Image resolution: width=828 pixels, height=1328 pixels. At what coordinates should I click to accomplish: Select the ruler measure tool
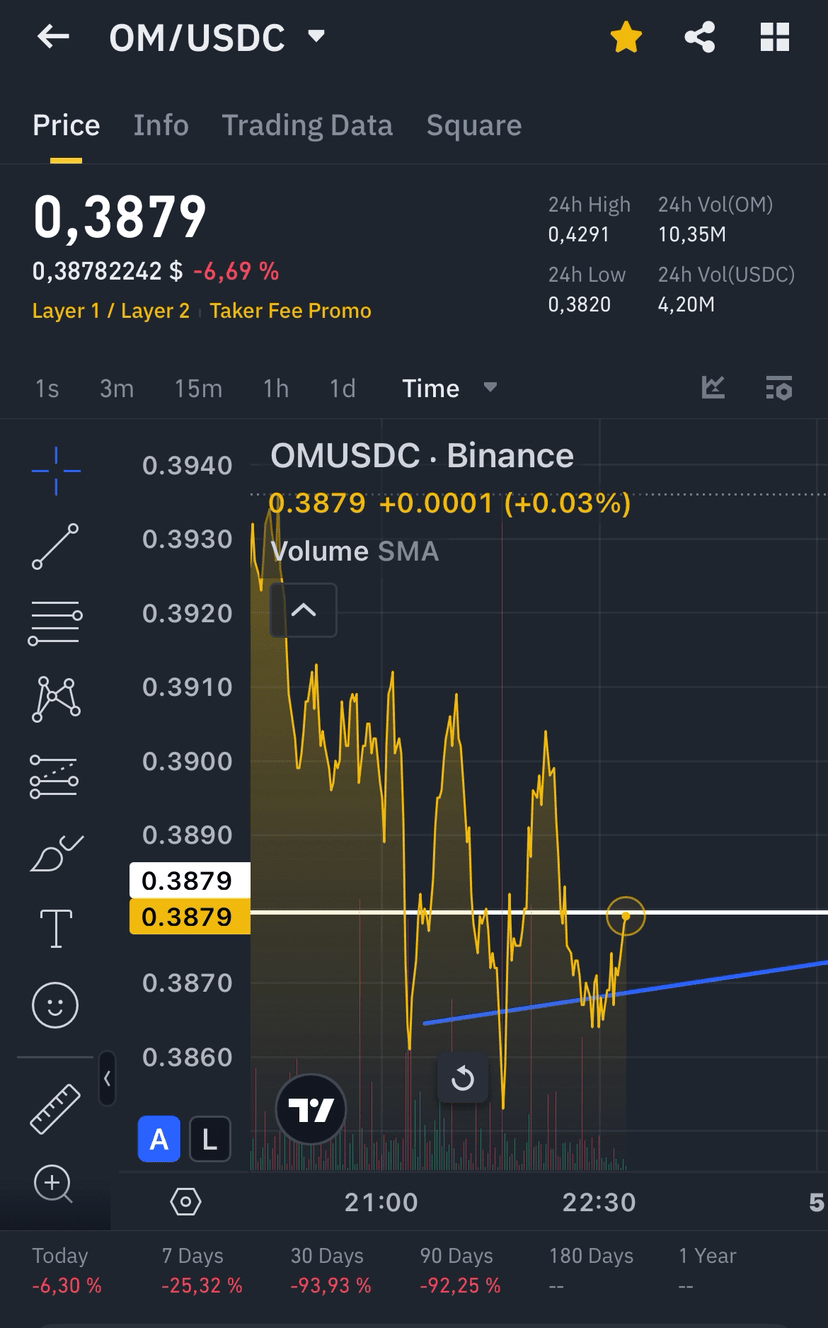[55, 1109]
